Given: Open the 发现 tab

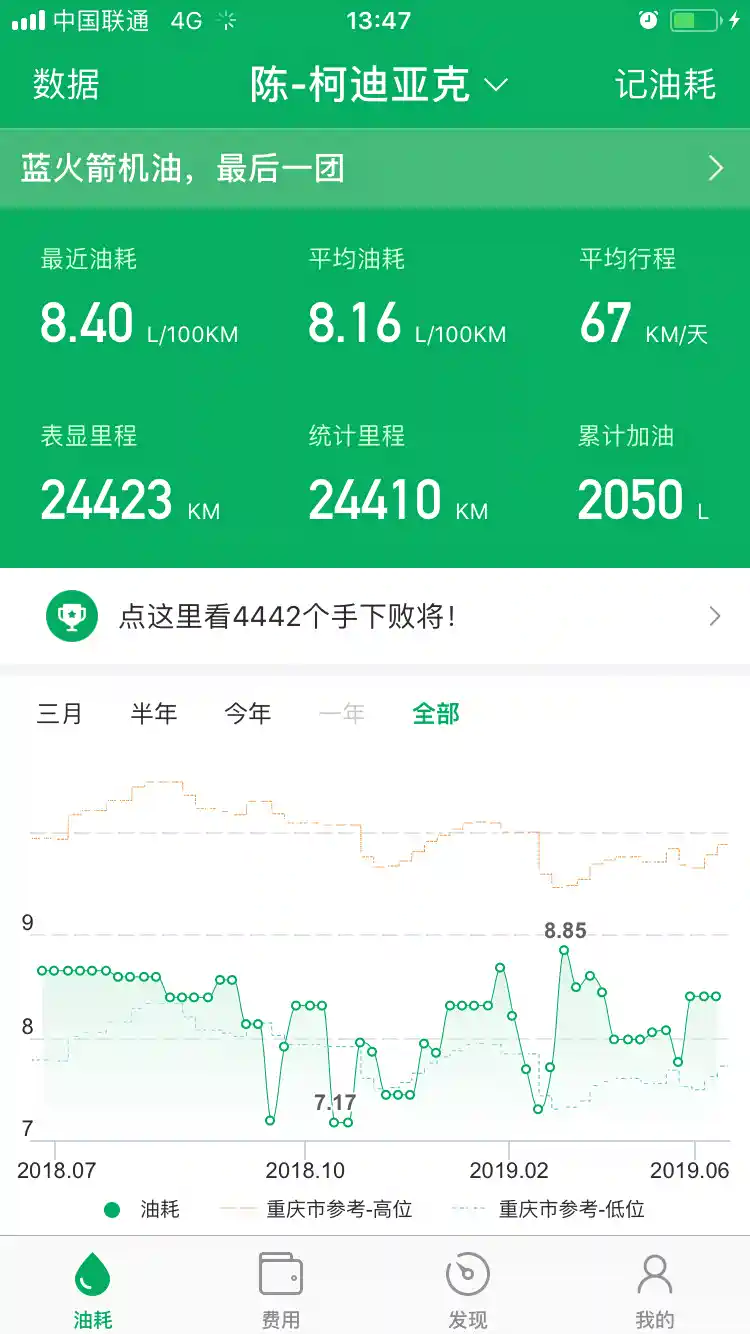Looking at the screenshot, I should coord(467,1290).
